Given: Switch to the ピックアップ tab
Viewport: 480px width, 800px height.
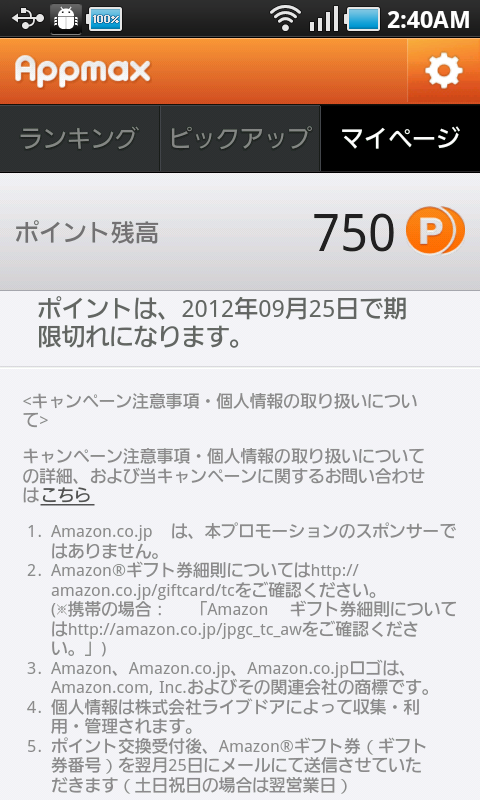Looking at the screenshot, I should [x=240, y=138].
